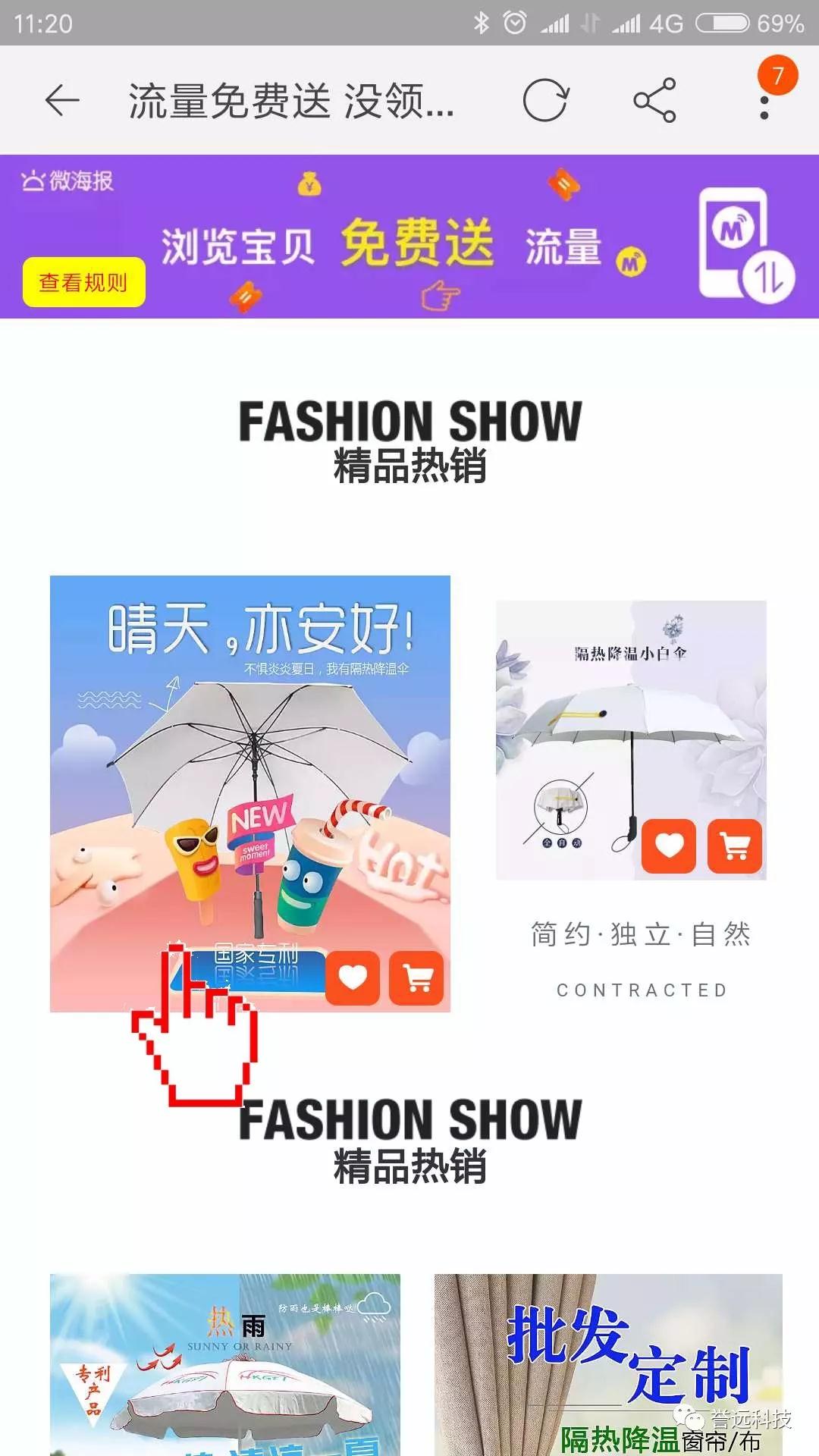Open the 批发定制 curtain product
819x1456 pixels.
pyautogui.click(x=607, y=1365)
